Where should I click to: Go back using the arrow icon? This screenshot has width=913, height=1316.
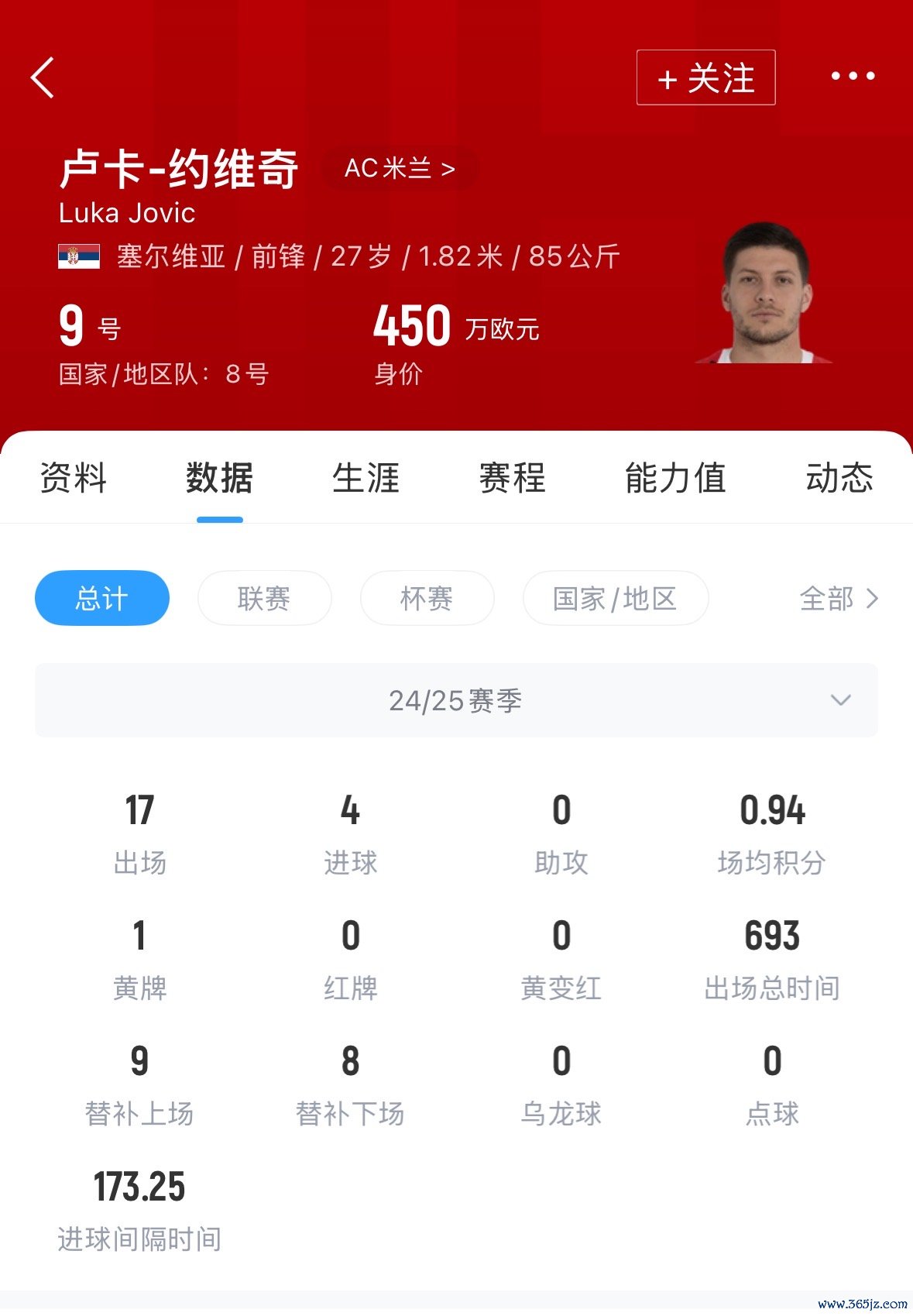click(43, 77)
